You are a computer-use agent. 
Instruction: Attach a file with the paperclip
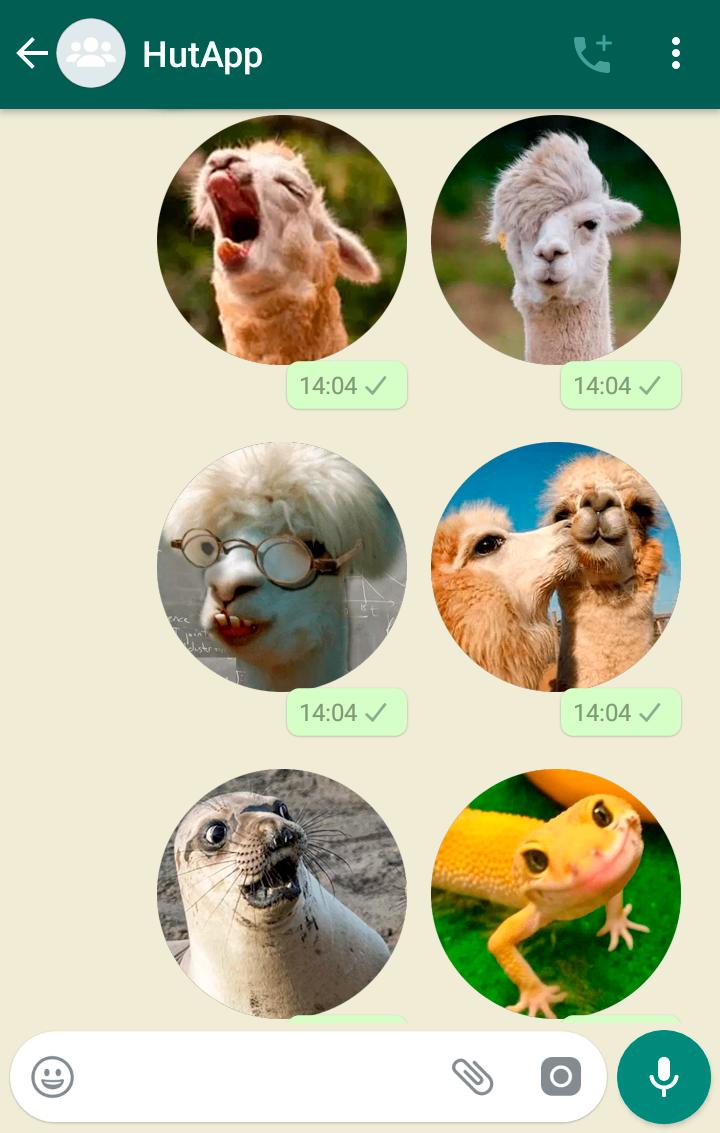(472, 1077)
